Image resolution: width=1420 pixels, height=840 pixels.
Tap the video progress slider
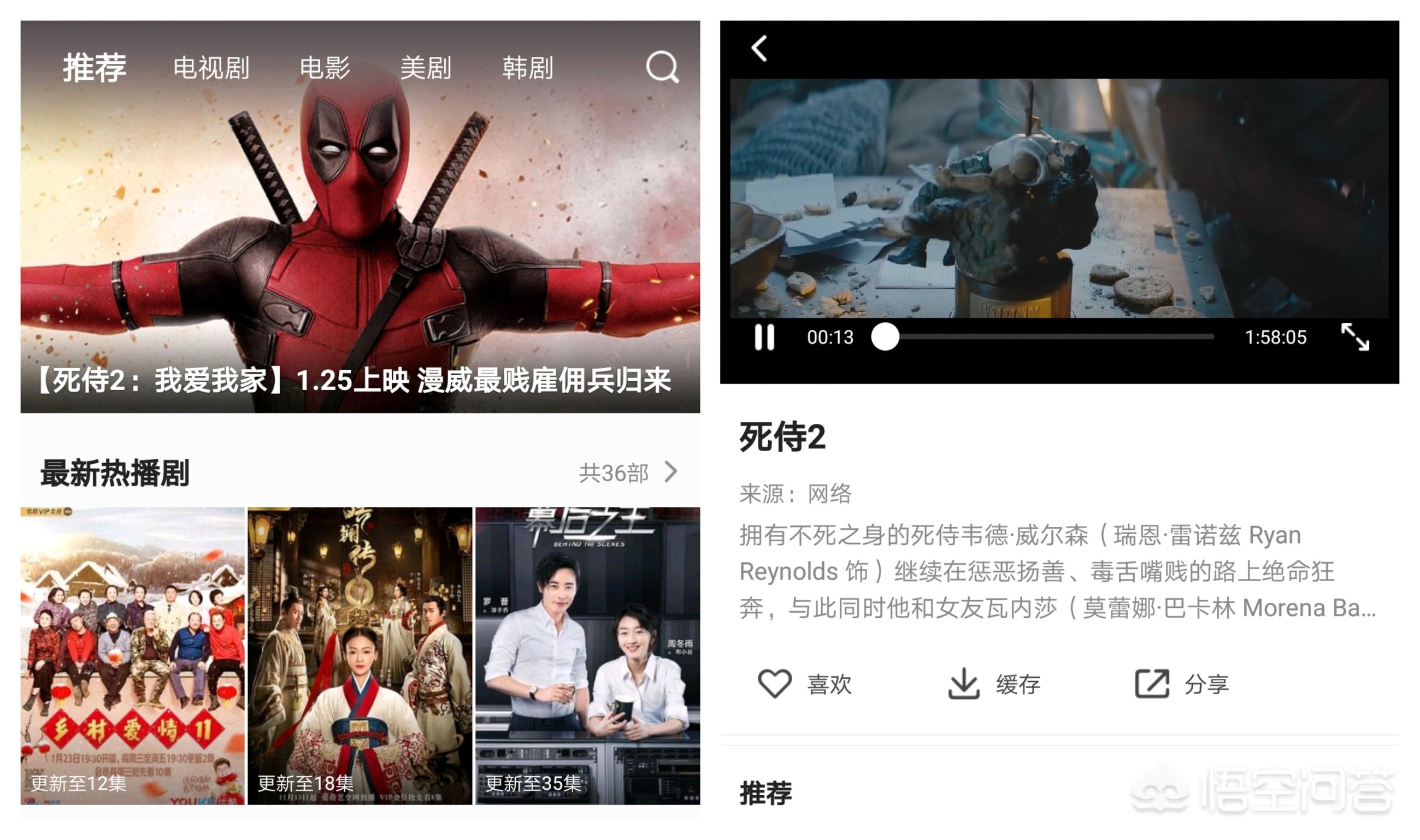[x=1047, y=338]
